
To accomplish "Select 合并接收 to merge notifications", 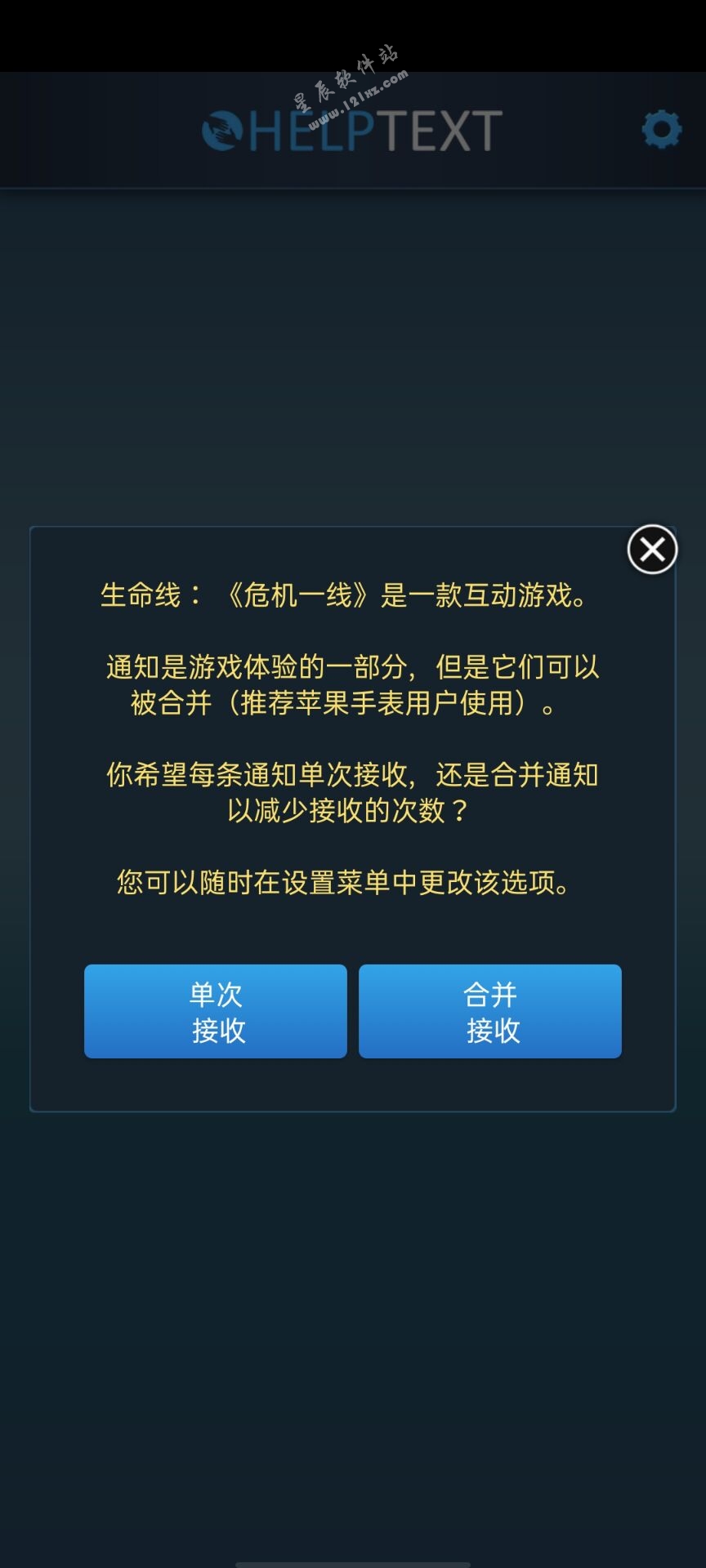I will coord(490,1011).
